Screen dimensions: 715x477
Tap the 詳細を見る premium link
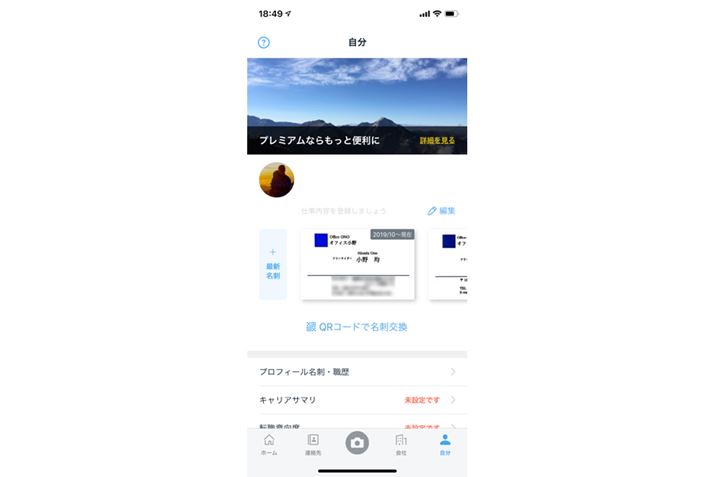437,141
